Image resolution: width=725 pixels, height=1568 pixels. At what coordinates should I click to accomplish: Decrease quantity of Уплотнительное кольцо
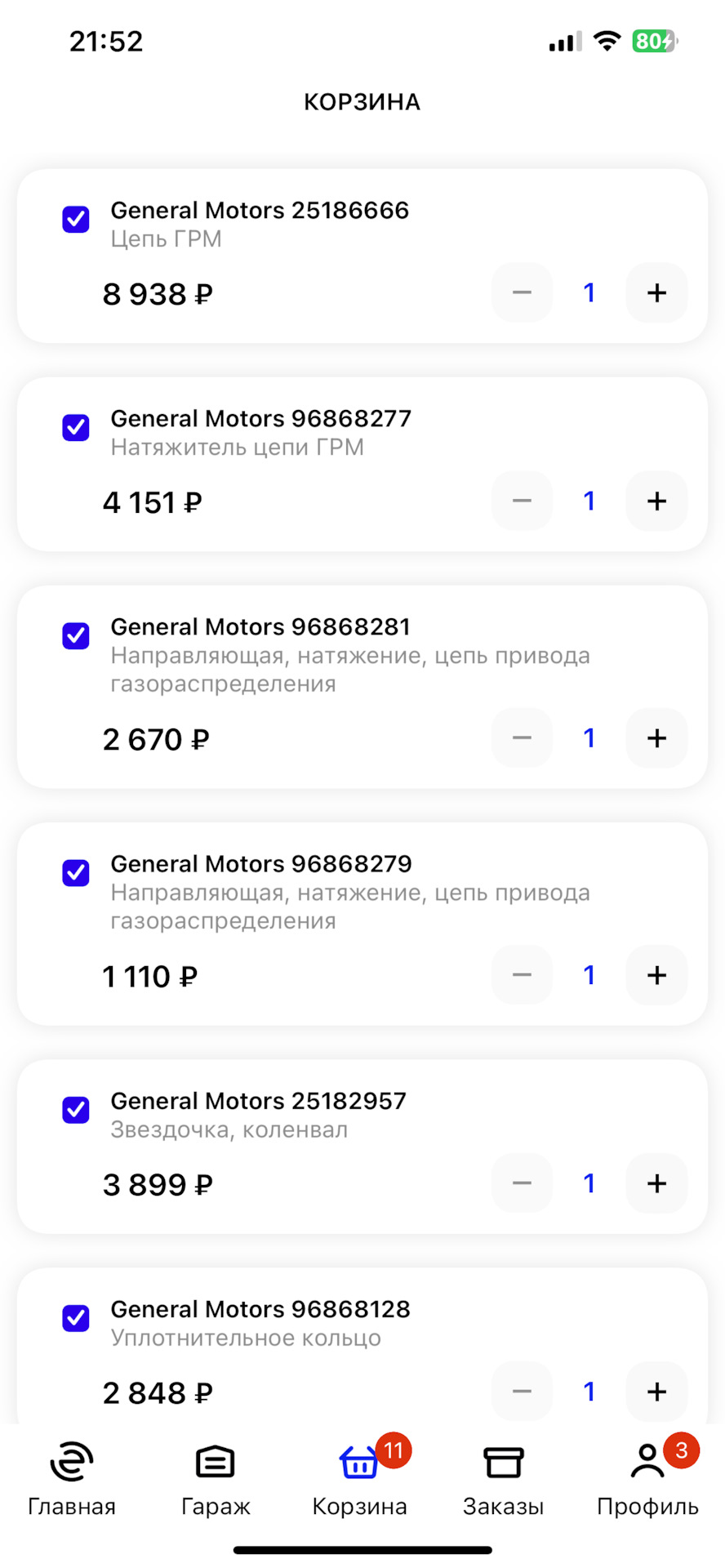522,1392
